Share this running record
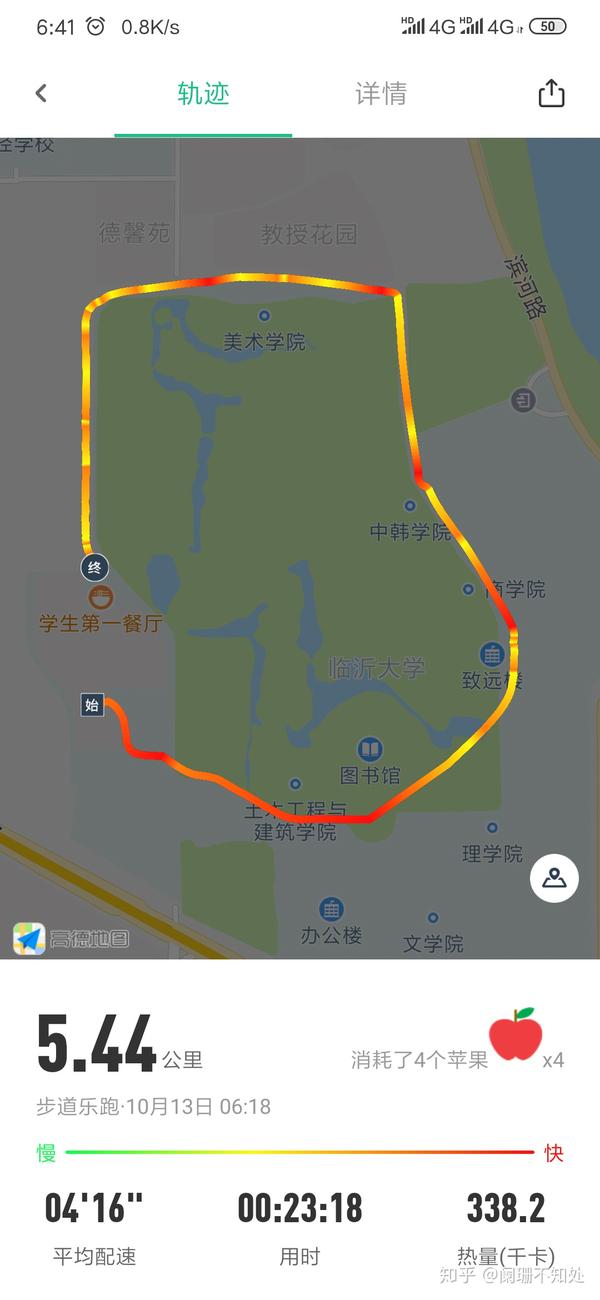The width and height of the screenshot is (600, 1300). tap(551, 93)
